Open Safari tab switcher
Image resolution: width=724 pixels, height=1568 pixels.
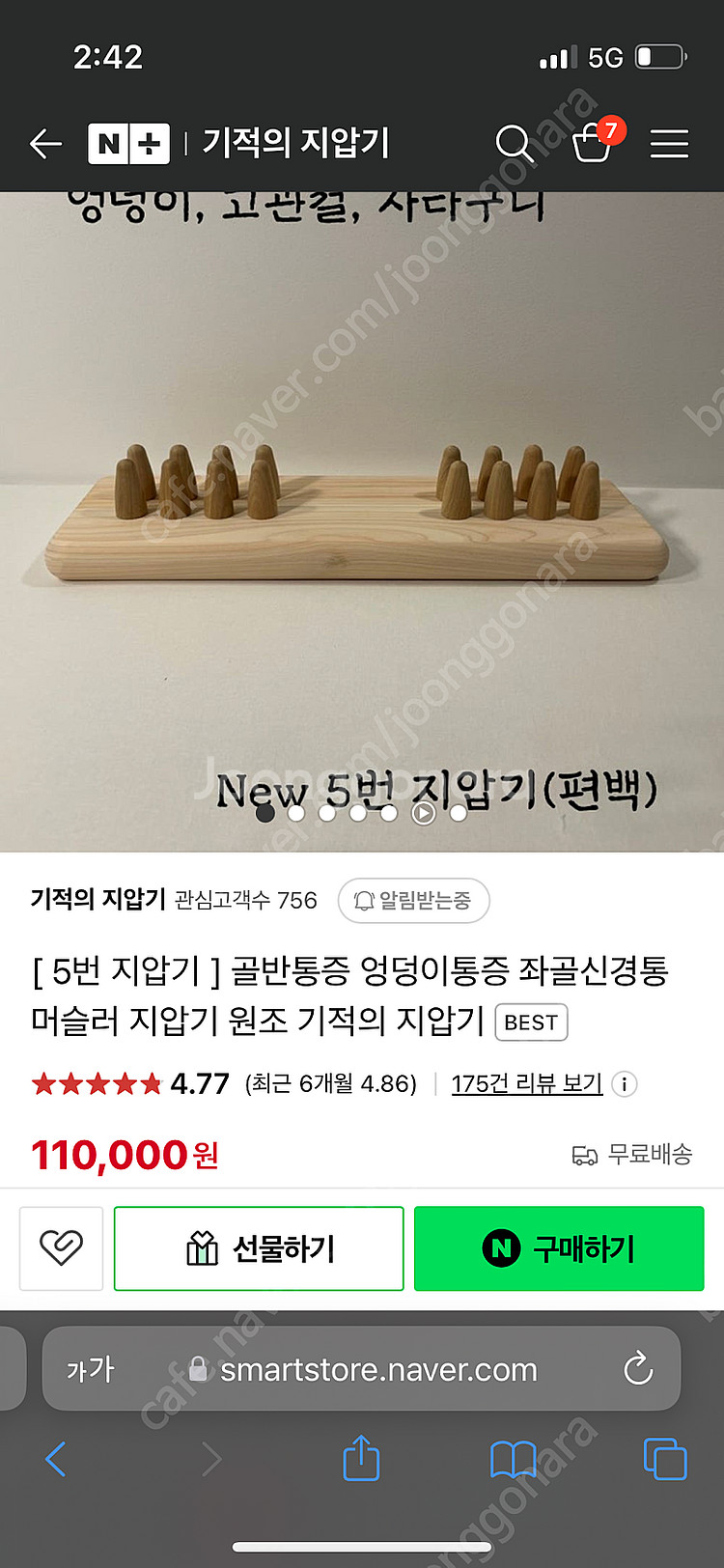(x=662, y=1460)
